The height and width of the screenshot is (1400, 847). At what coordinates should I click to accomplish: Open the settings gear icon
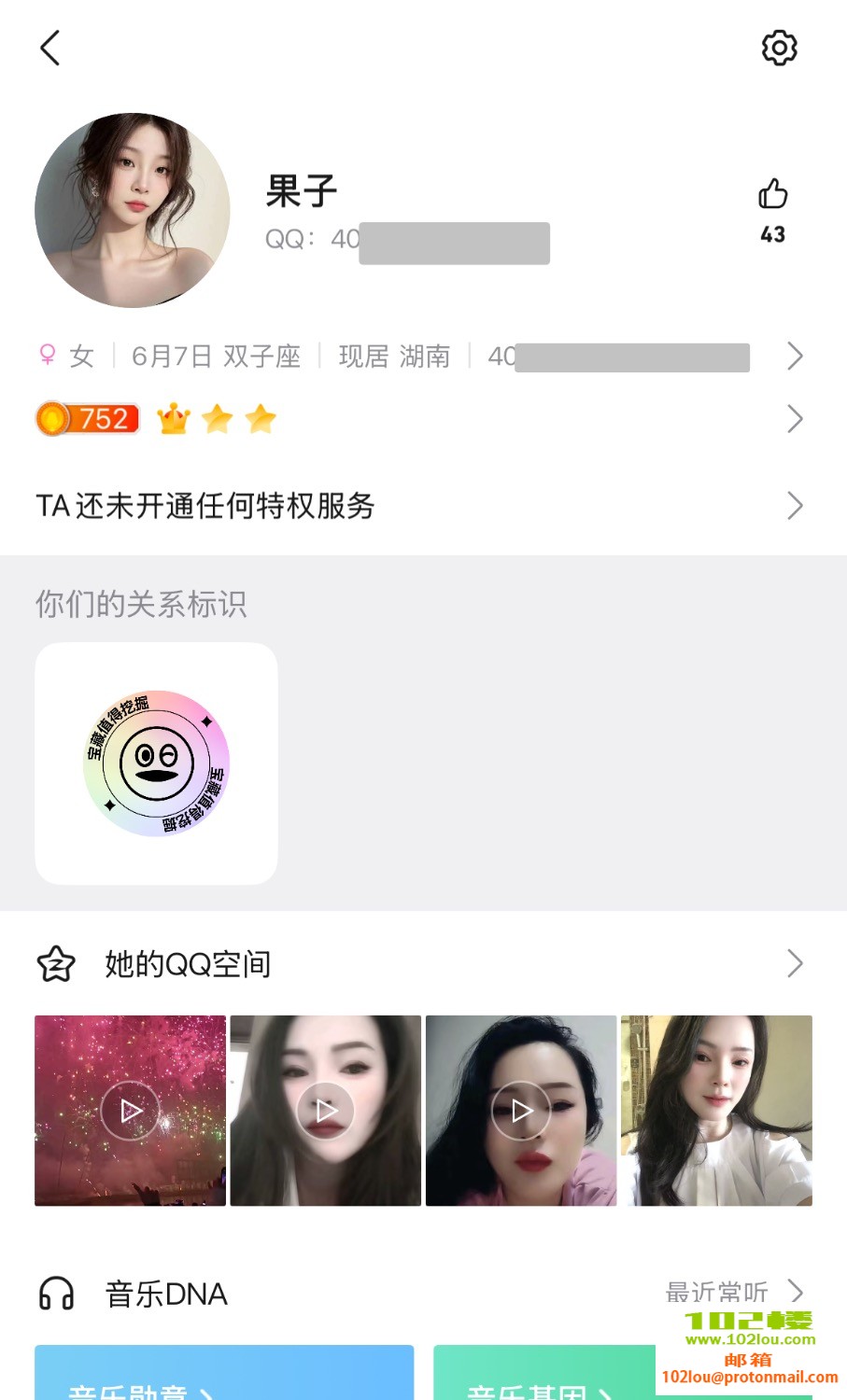click(779, 48)
